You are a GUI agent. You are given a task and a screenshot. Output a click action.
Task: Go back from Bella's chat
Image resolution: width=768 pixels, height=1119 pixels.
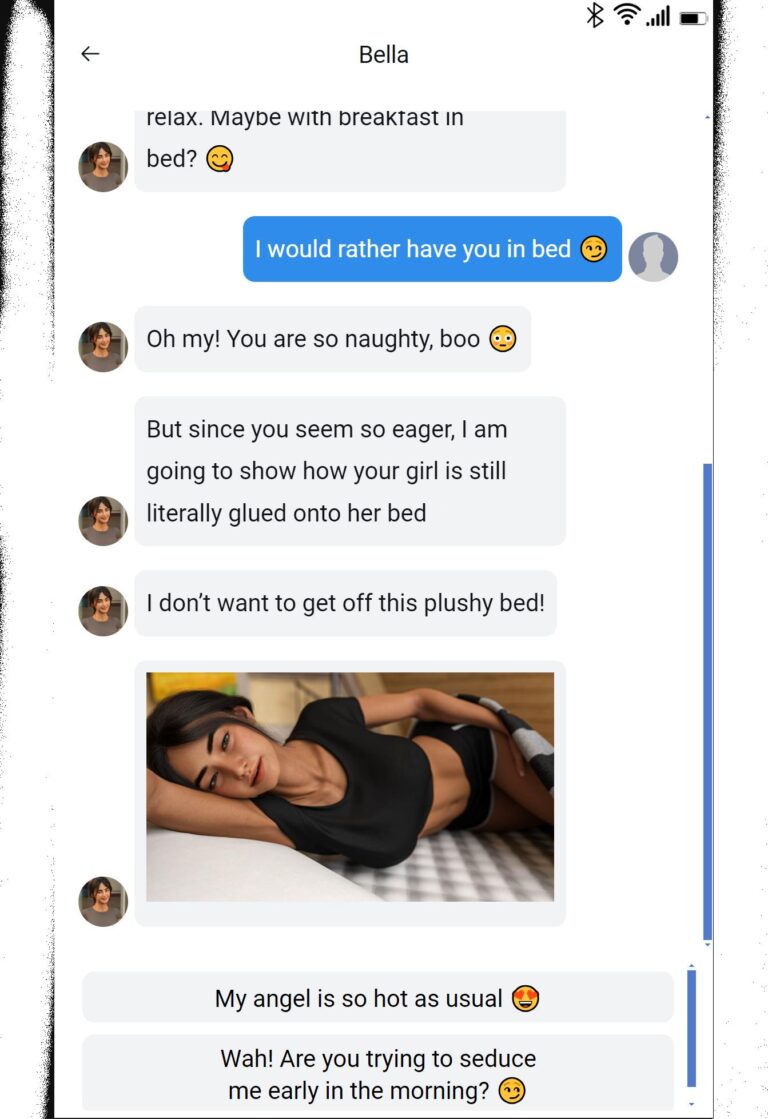click(x=91, y=54)
